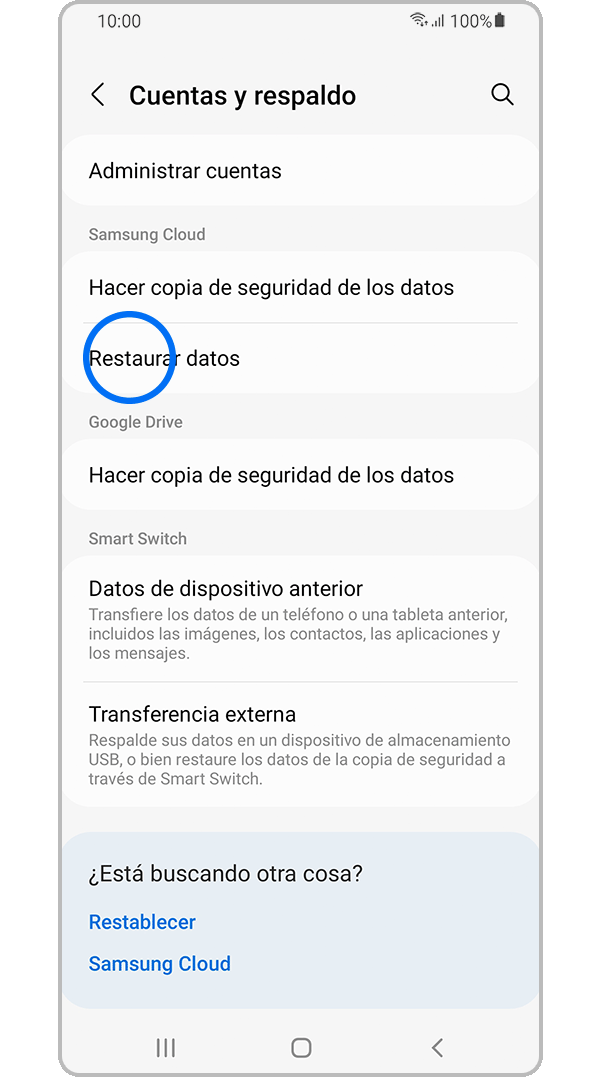Show recent apps from navigation bar
600x1077 pixels.
166,1047
